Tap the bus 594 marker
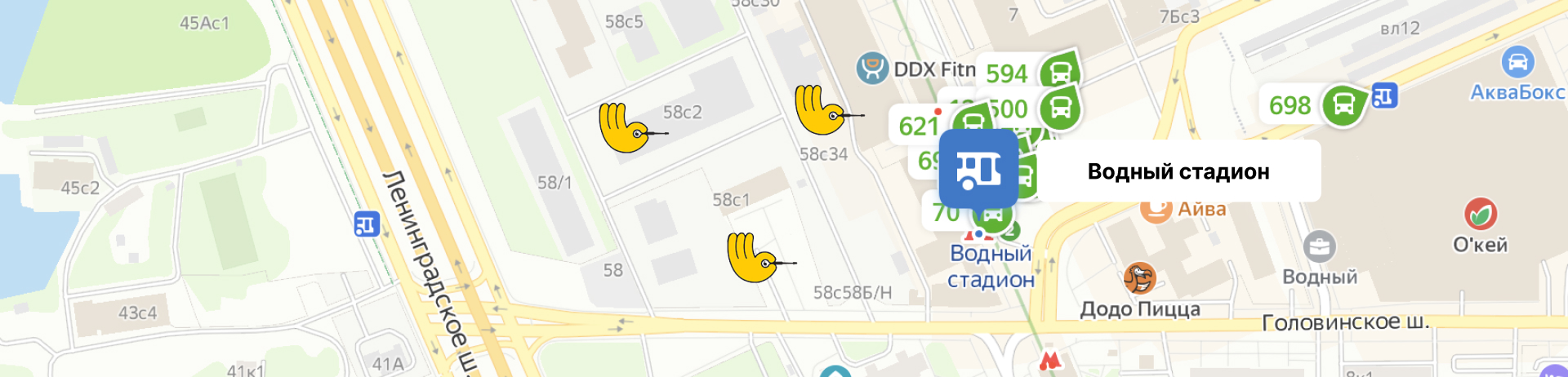This screenshot has width=1568, height=377. pyautogui.click(x=1059, y=73)
